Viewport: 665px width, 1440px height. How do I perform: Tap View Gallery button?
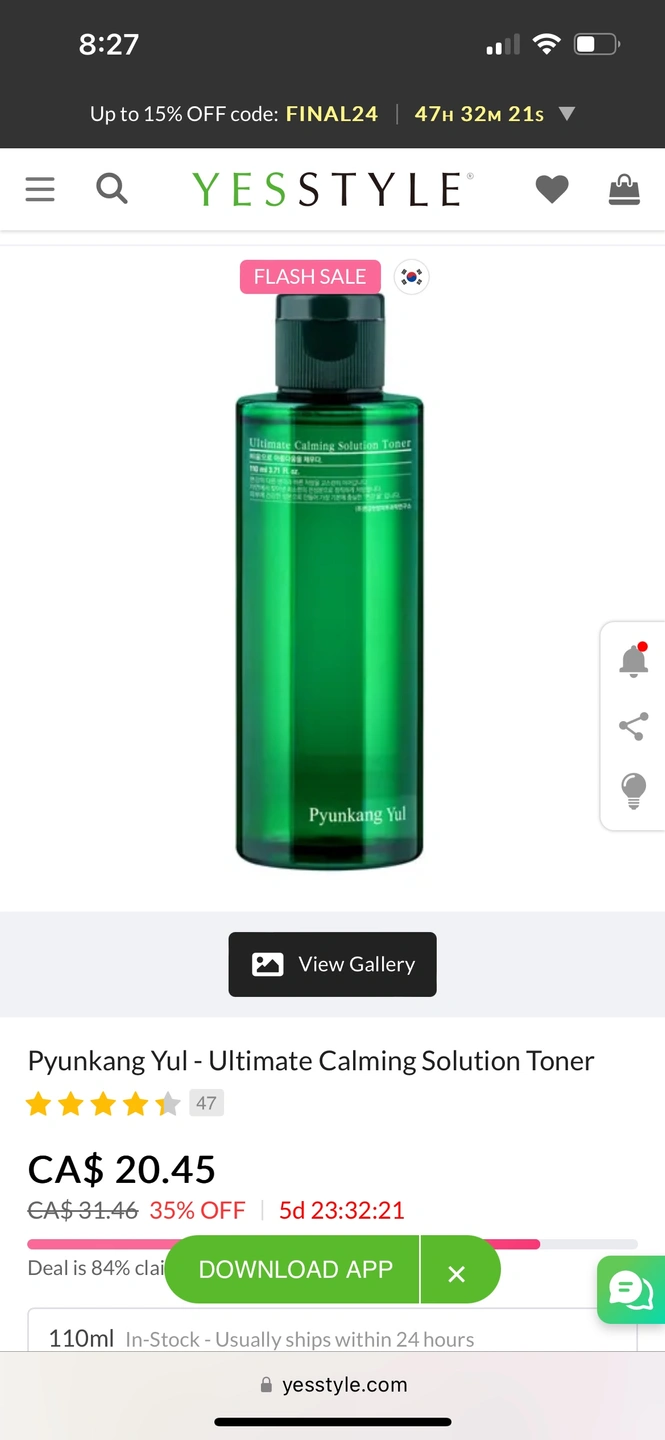coord(332,964)
